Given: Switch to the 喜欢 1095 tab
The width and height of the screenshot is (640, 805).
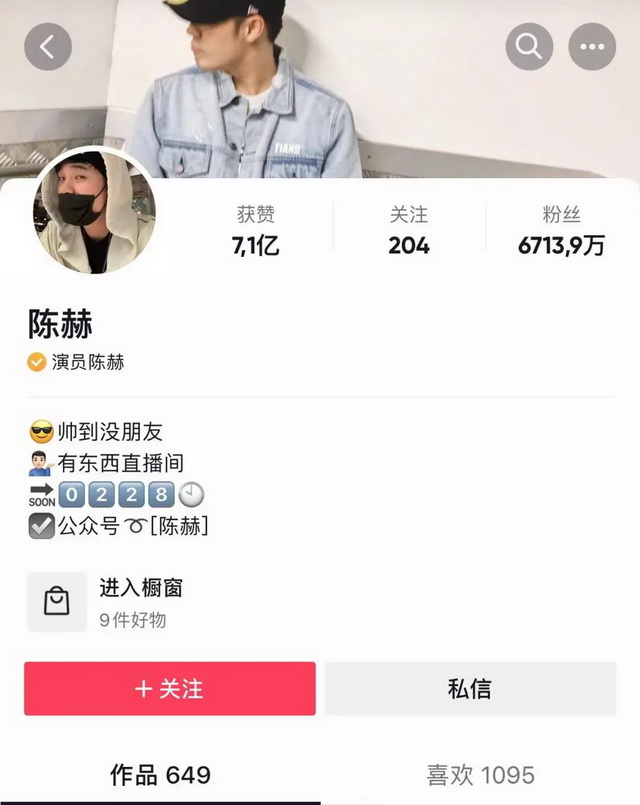Looking at the screenshot, I should click(480, 774).
